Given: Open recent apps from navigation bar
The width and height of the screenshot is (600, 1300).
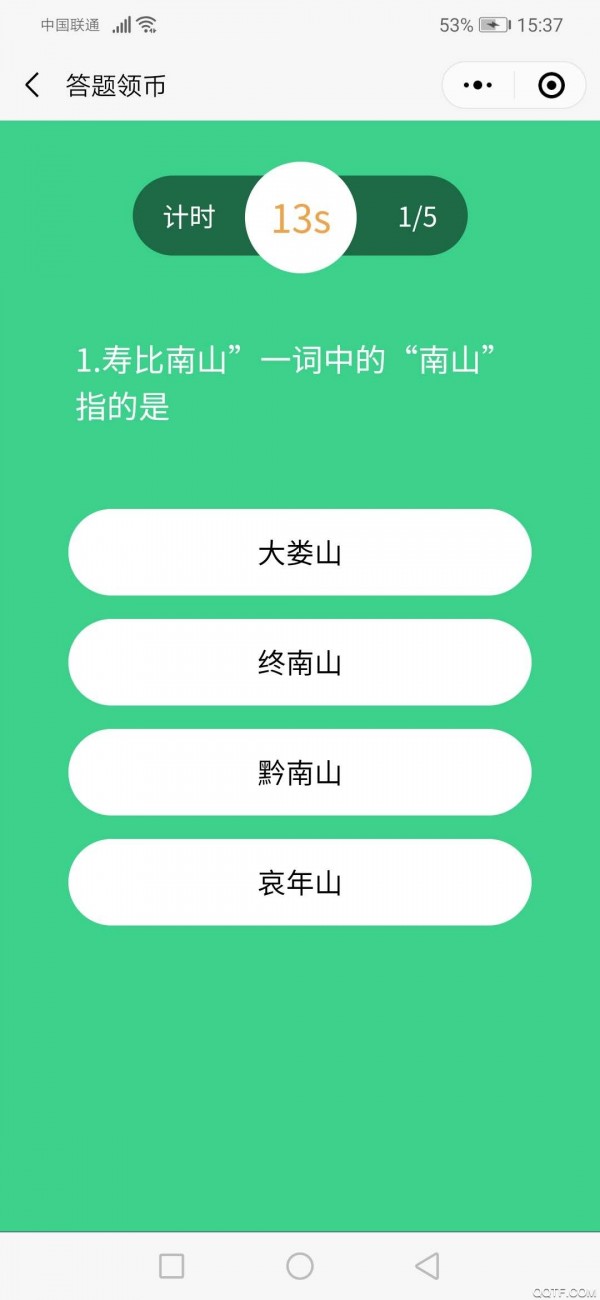Looking at the screenshot, I should point(172,1266).
